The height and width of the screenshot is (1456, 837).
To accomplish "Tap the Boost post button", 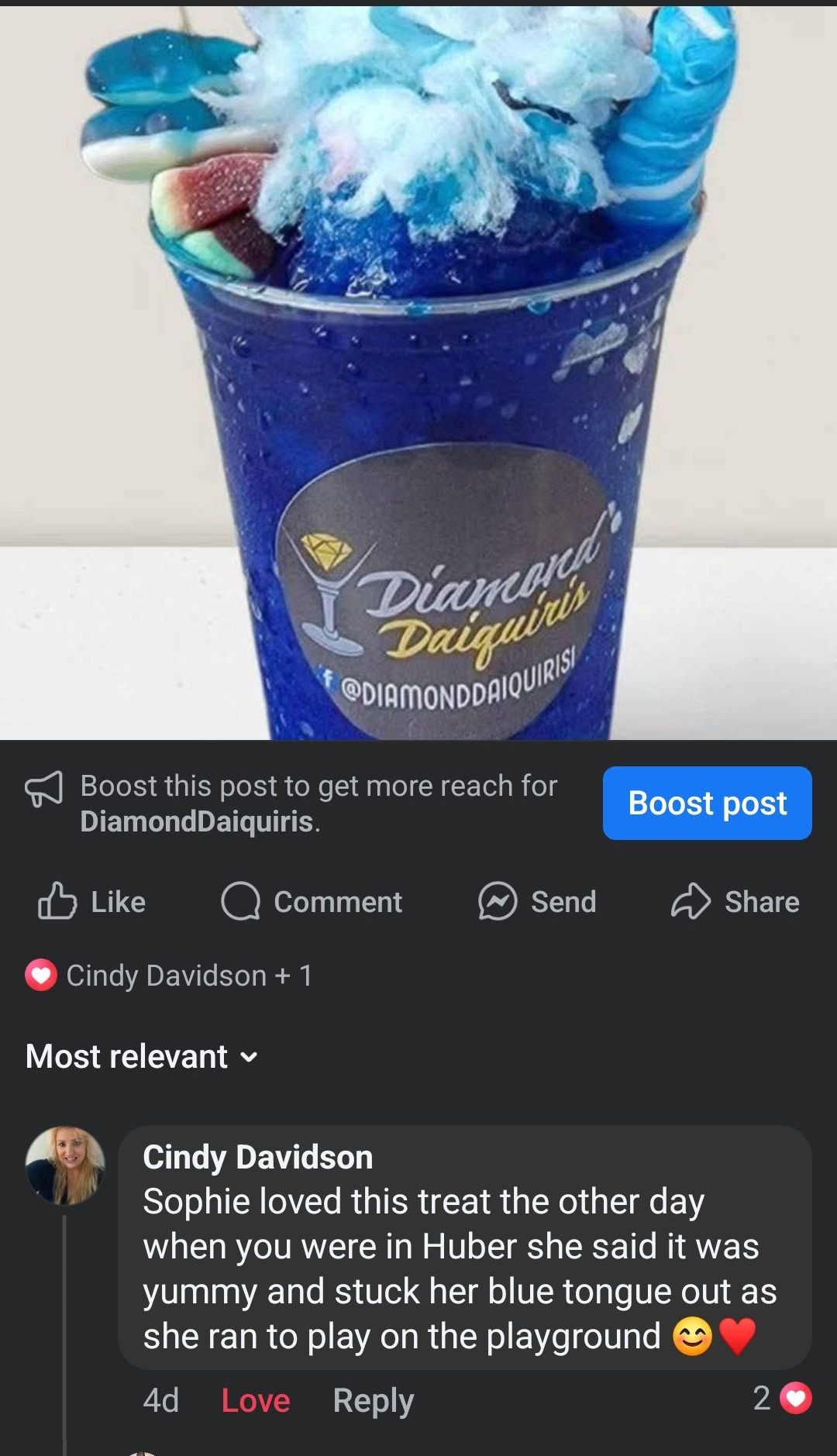I will [x=707, y=803].
